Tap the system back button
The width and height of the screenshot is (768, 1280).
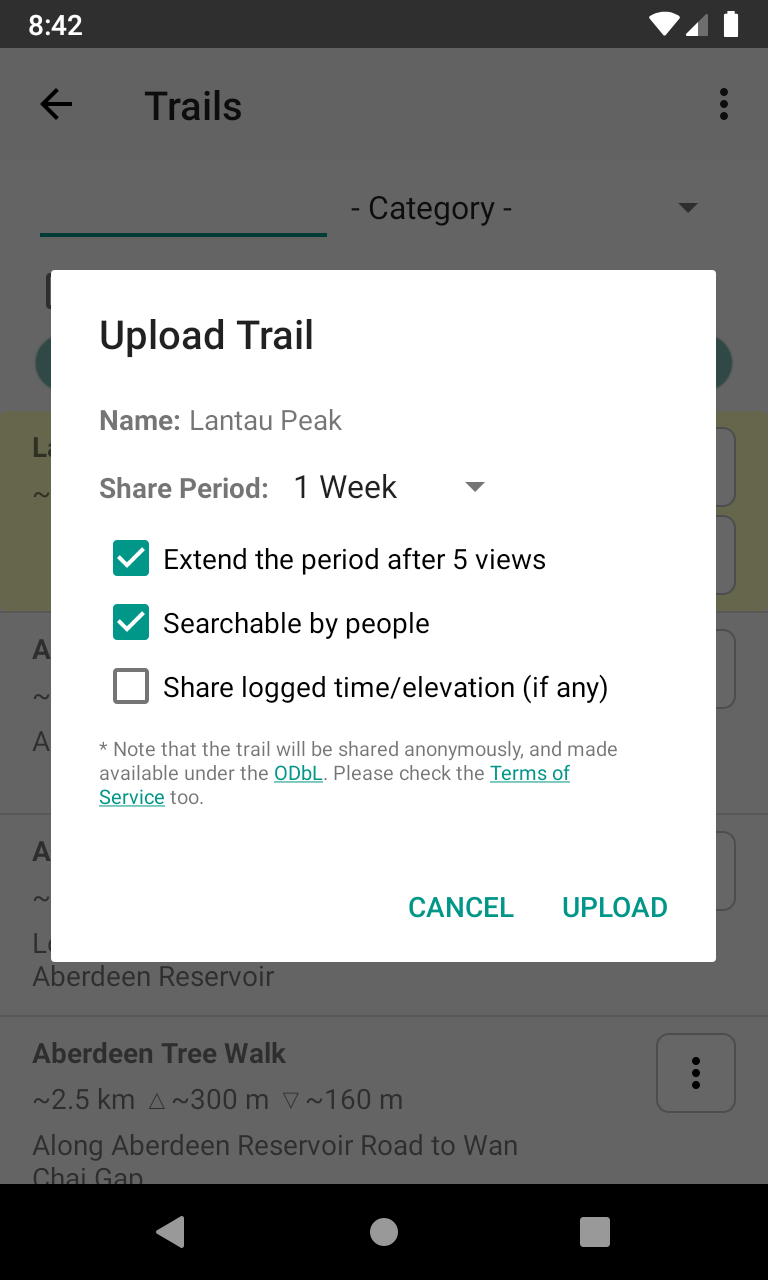pos(171,1232)
